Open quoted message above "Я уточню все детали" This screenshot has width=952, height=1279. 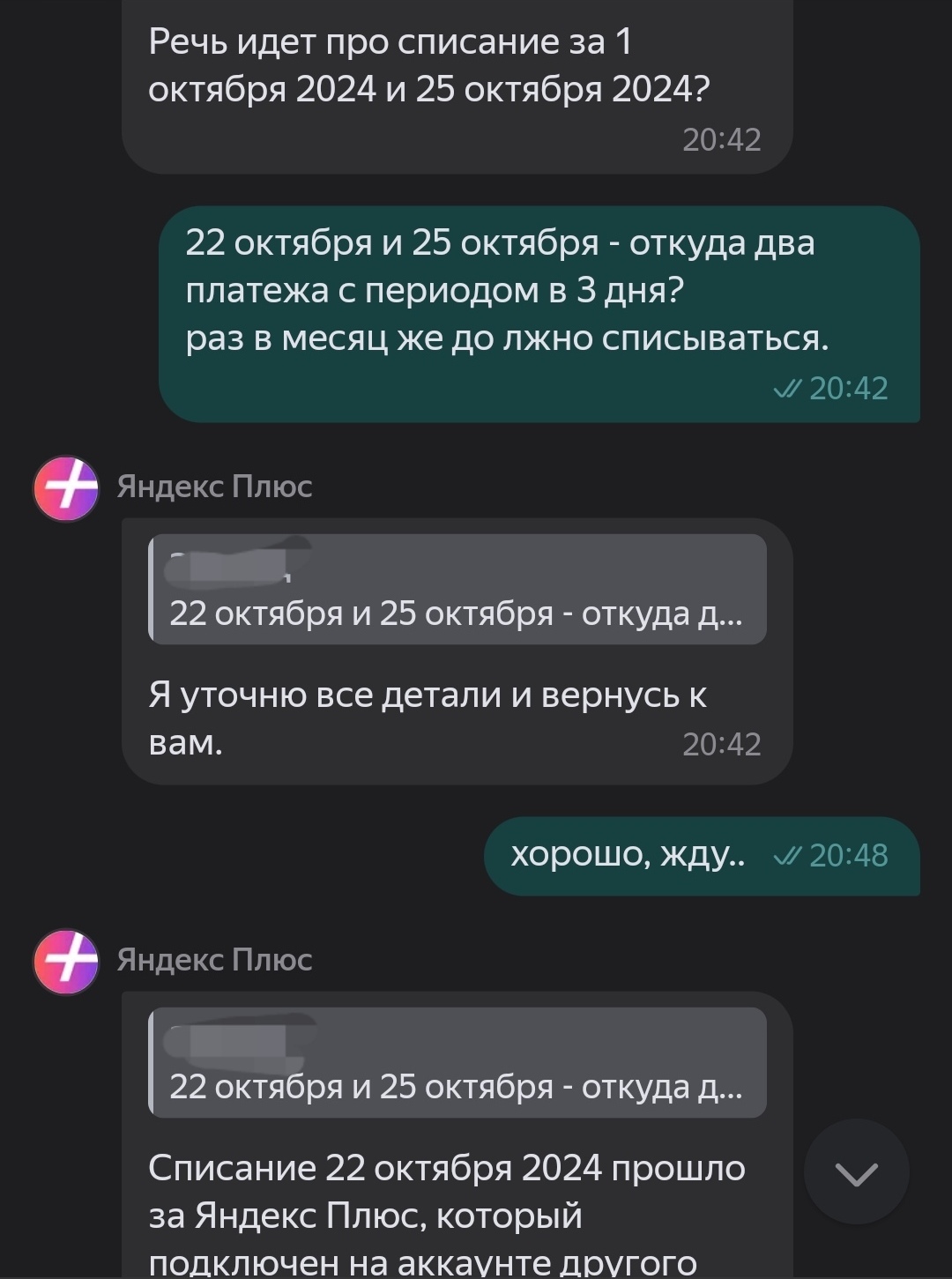tap(457, 589)
